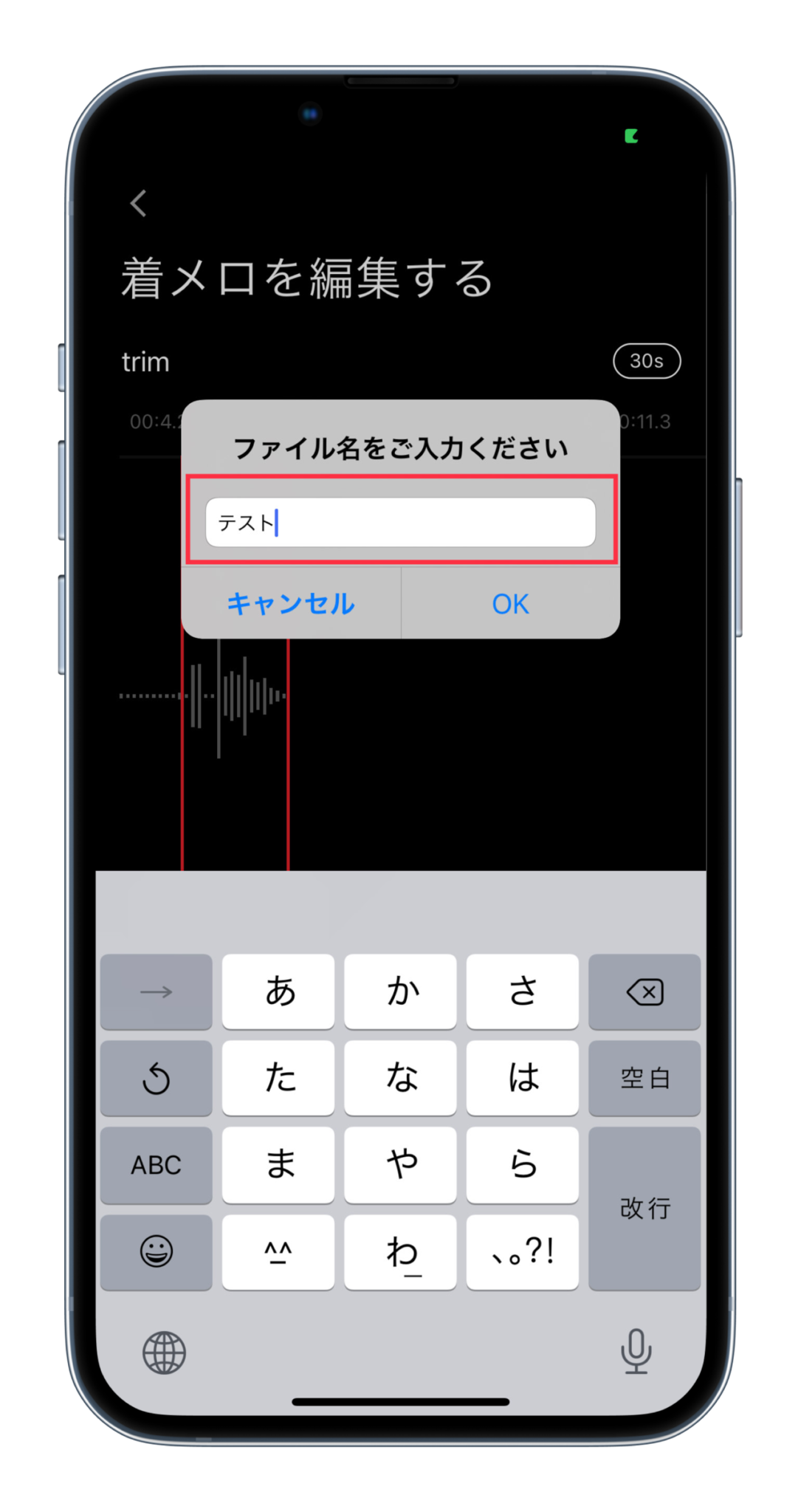The height and width of the screenshot is (1512, 801).
Task: Start dictation with the microphone key
Action: (636, 1351)
